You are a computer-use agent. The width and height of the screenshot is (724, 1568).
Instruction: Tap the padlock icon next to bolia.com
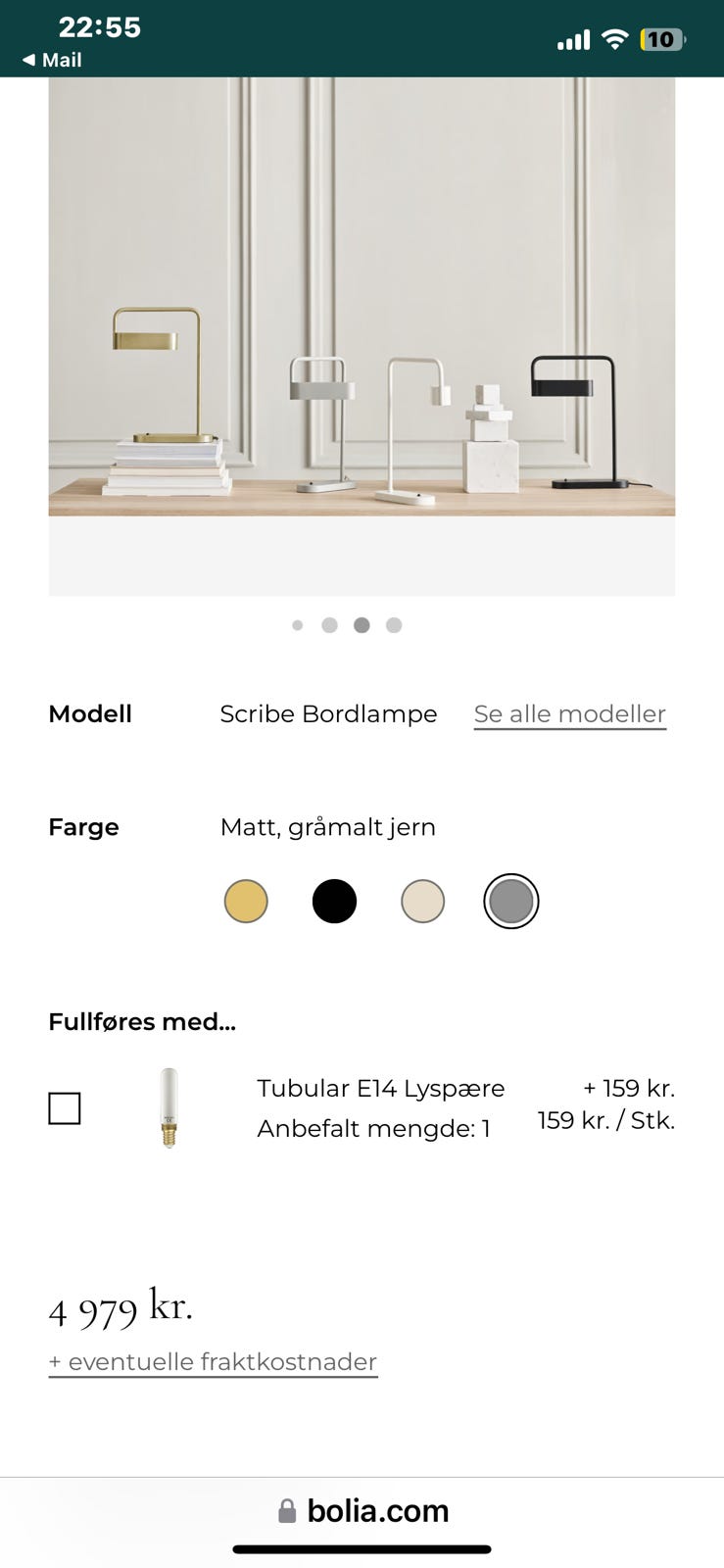287,1509
